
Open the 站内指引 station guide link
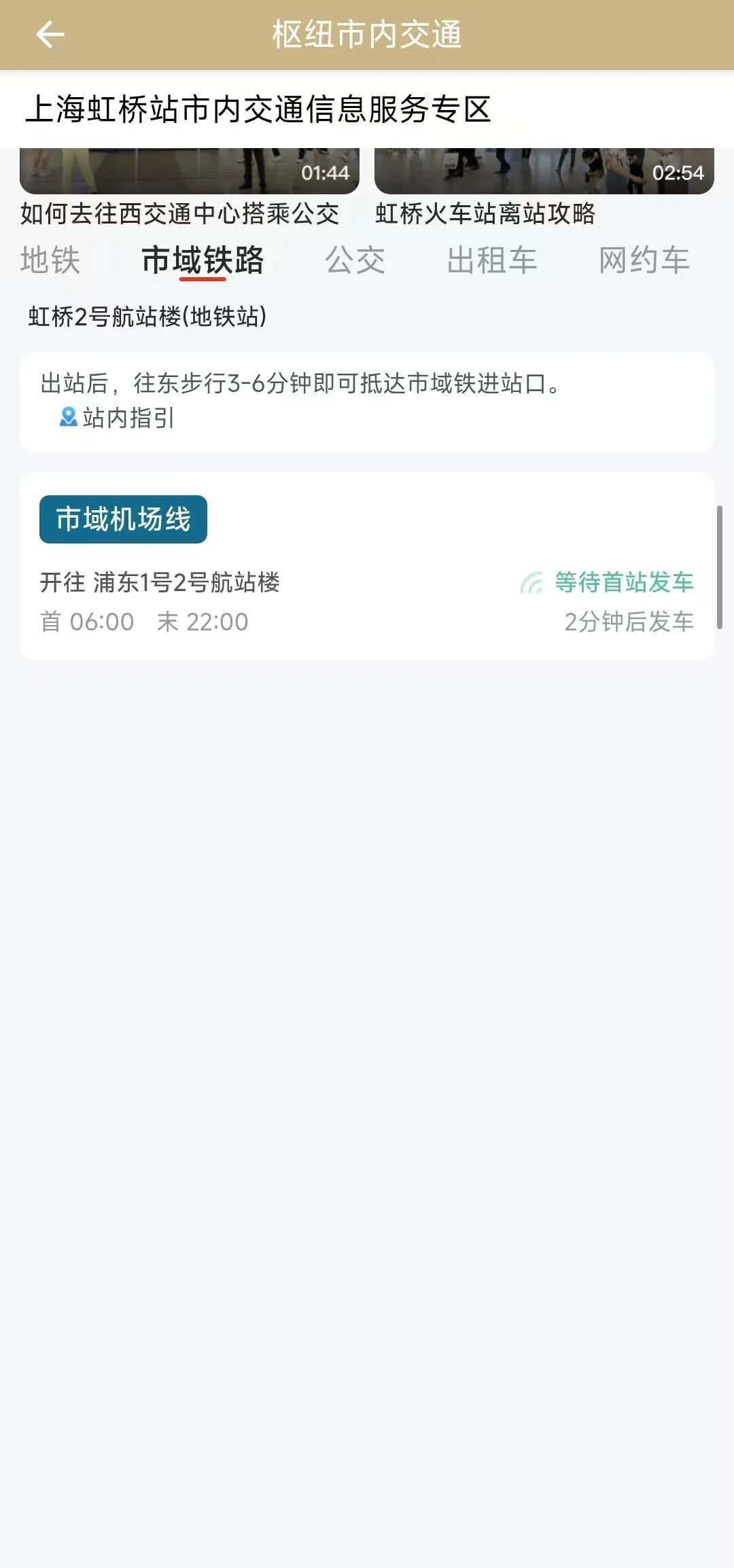point(118,418)
